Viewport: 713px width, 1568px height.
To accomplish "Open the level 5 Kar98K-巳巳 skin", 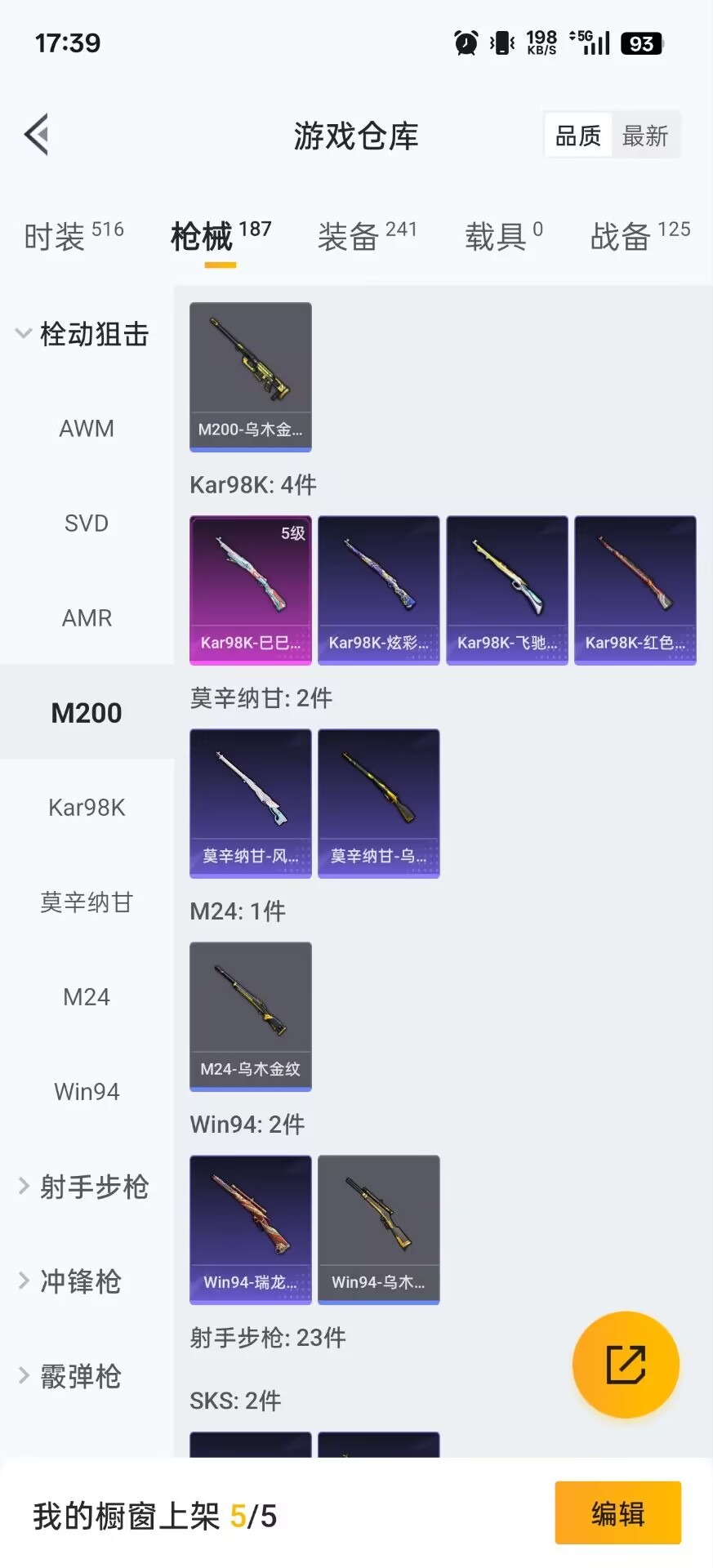I will (251, 590).
